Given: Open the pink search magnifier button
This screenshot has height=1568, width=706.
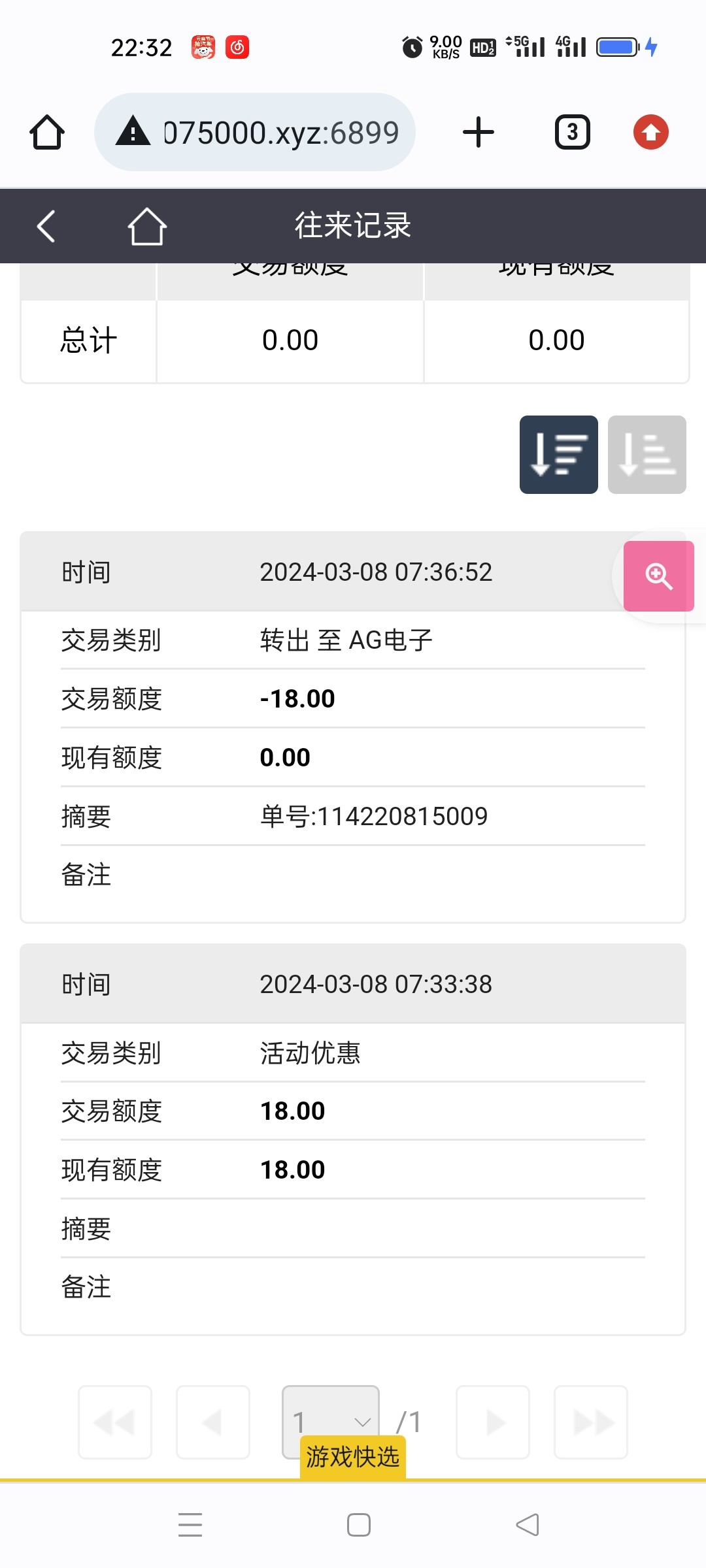Looking at the screenshot, I should 658,576.
